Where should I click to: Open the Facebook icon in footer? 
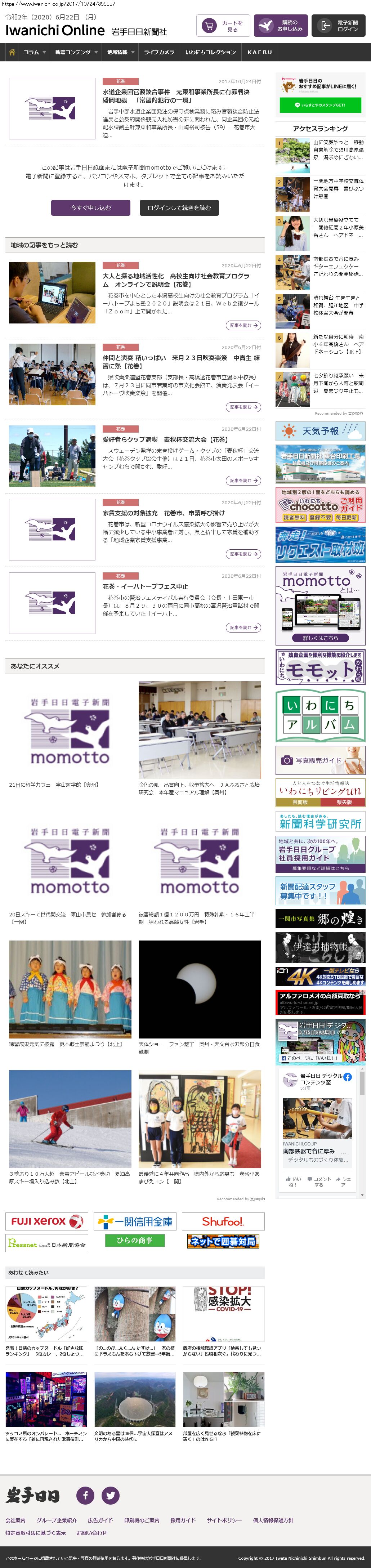point(85,1495)
